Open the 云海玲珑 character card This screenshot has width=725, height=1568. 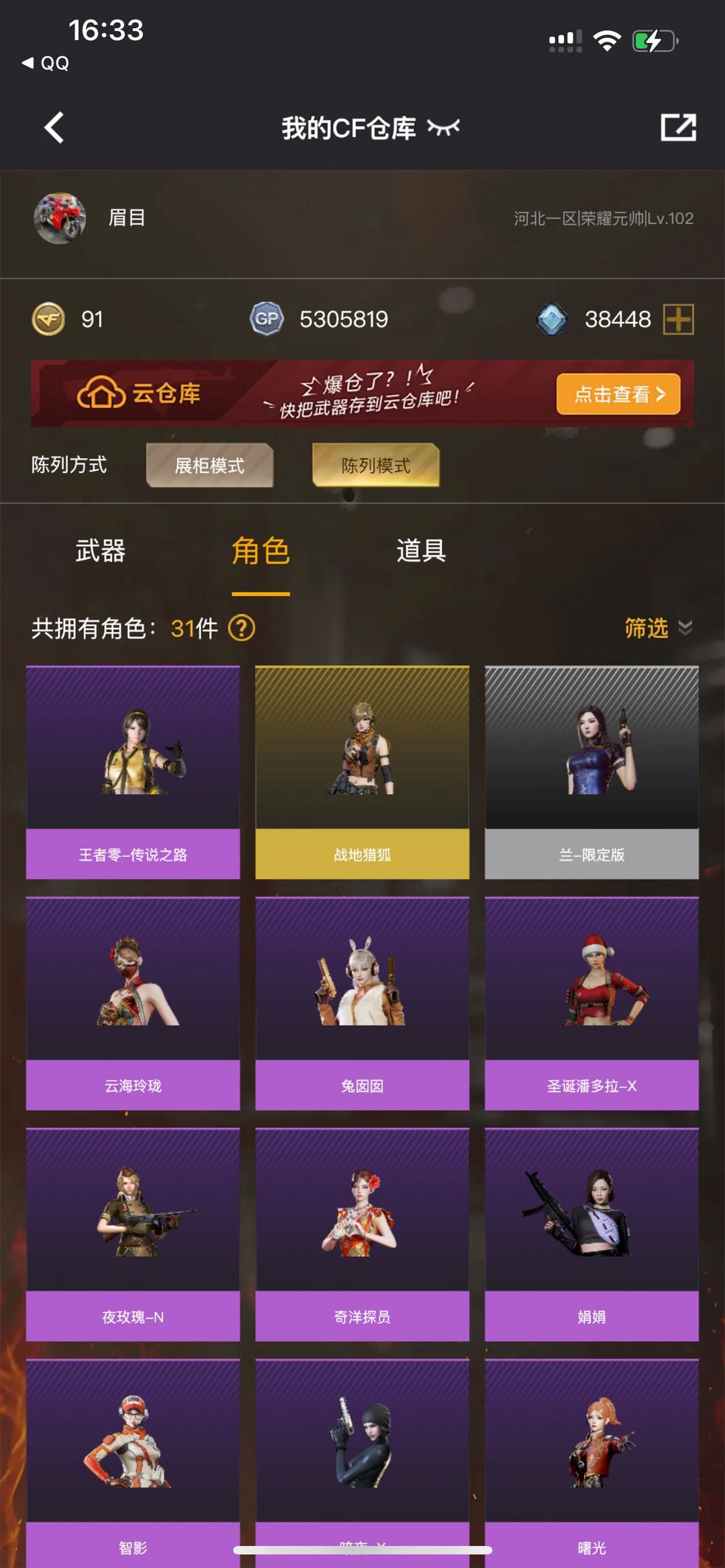click(133, 1003)
